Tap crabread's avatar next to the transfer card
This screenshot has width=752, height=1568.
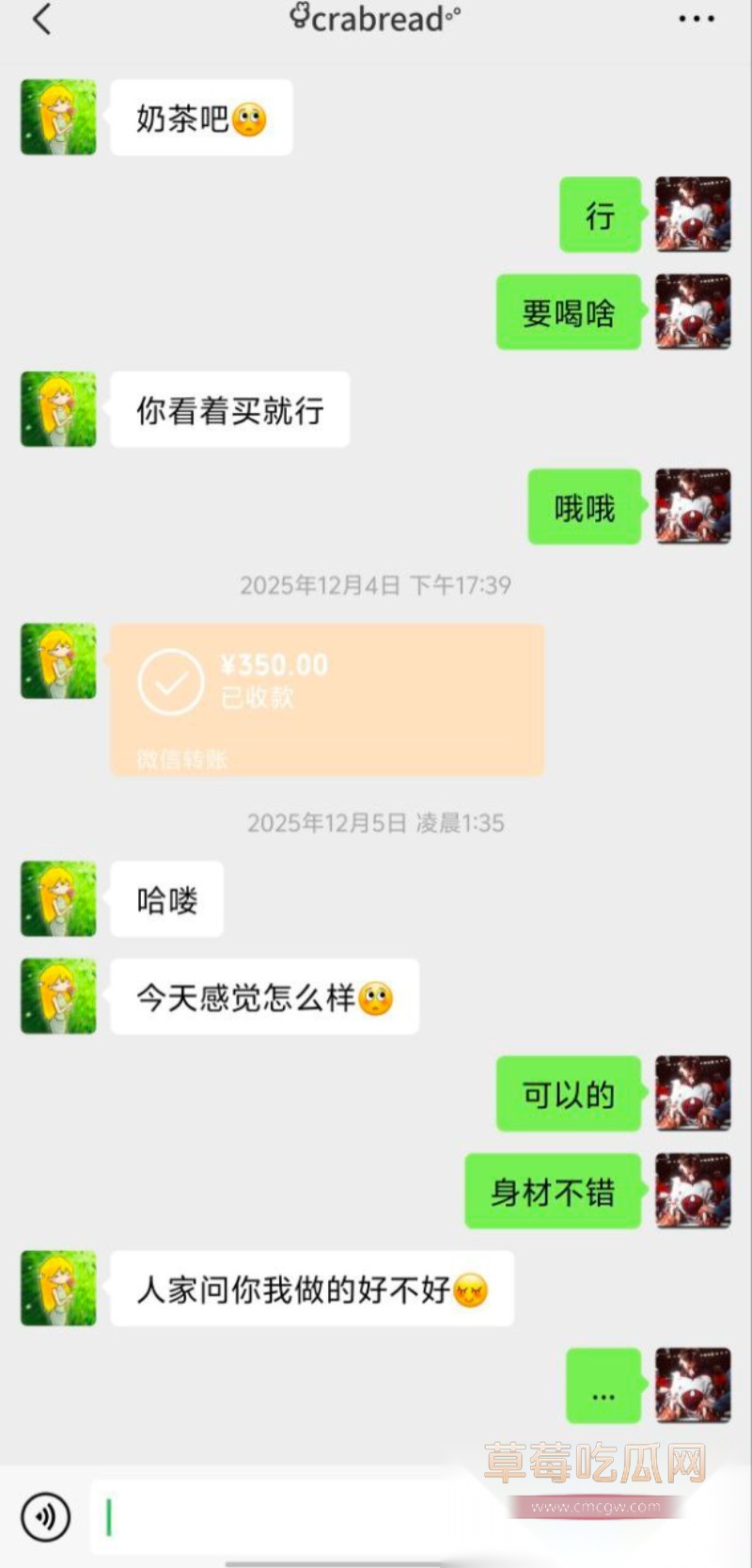[x=57, y=660]
